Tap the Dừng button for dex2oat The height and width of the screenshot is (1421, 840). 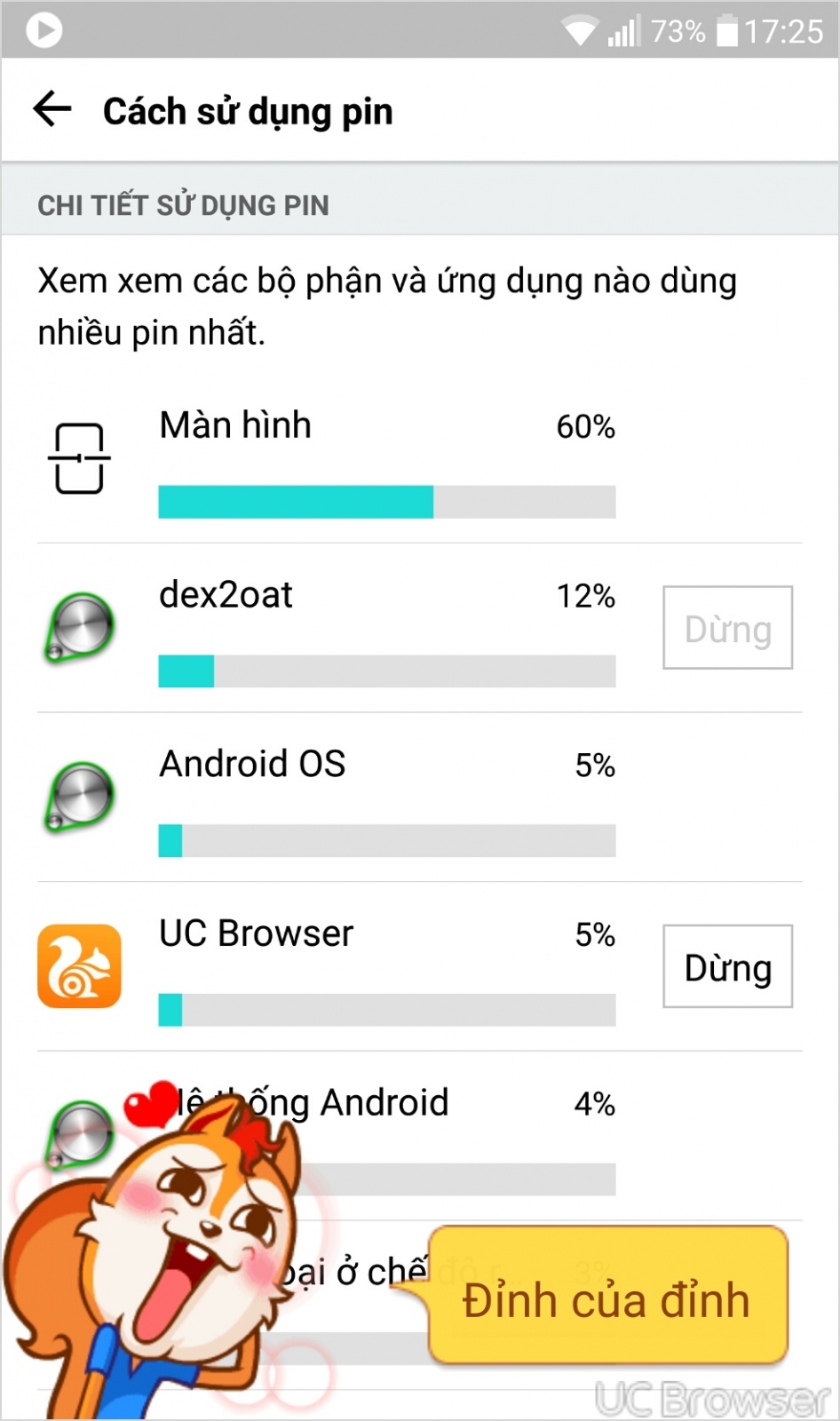(727, 627)
